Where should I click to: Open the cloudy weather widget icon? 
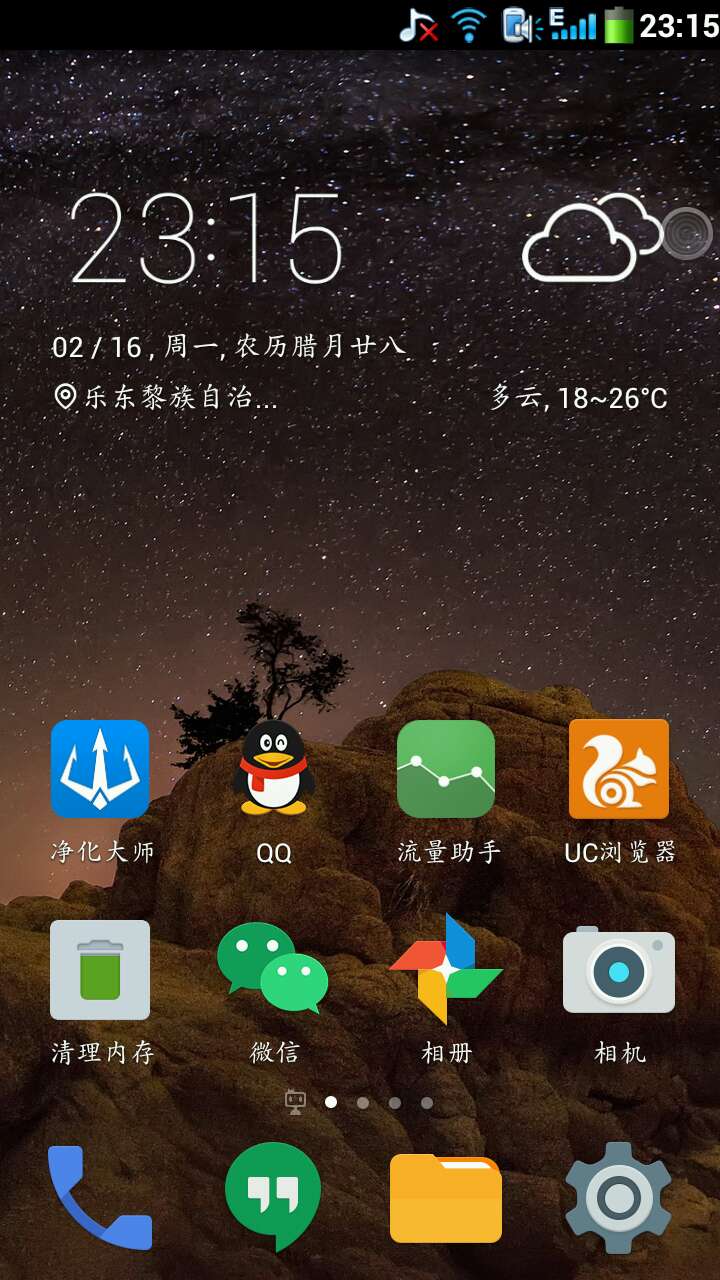point(590,238)
